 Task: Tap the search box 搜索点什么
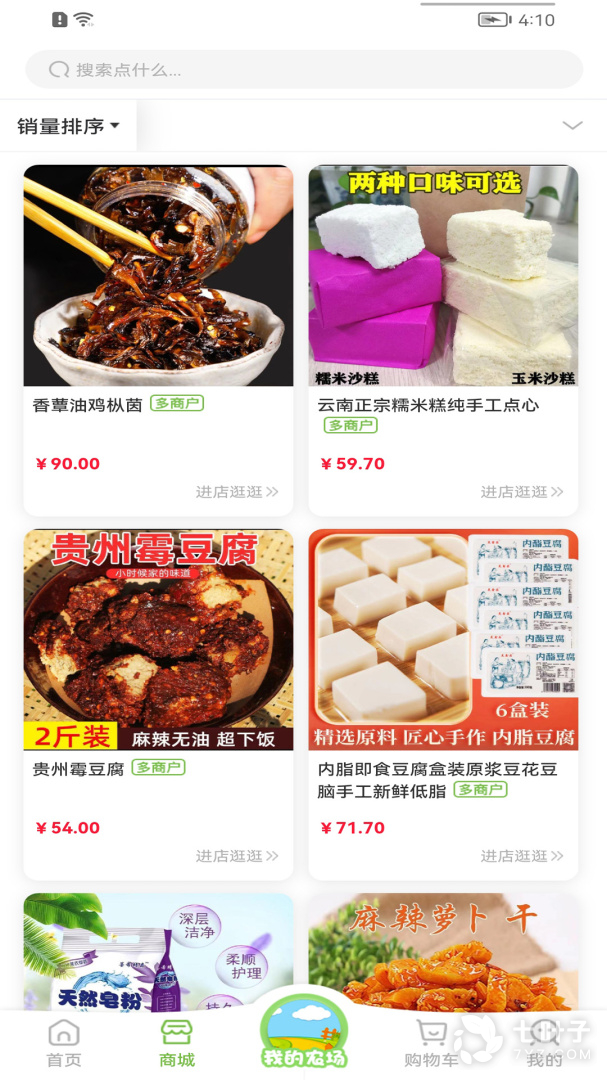click(x=303, y=70)
